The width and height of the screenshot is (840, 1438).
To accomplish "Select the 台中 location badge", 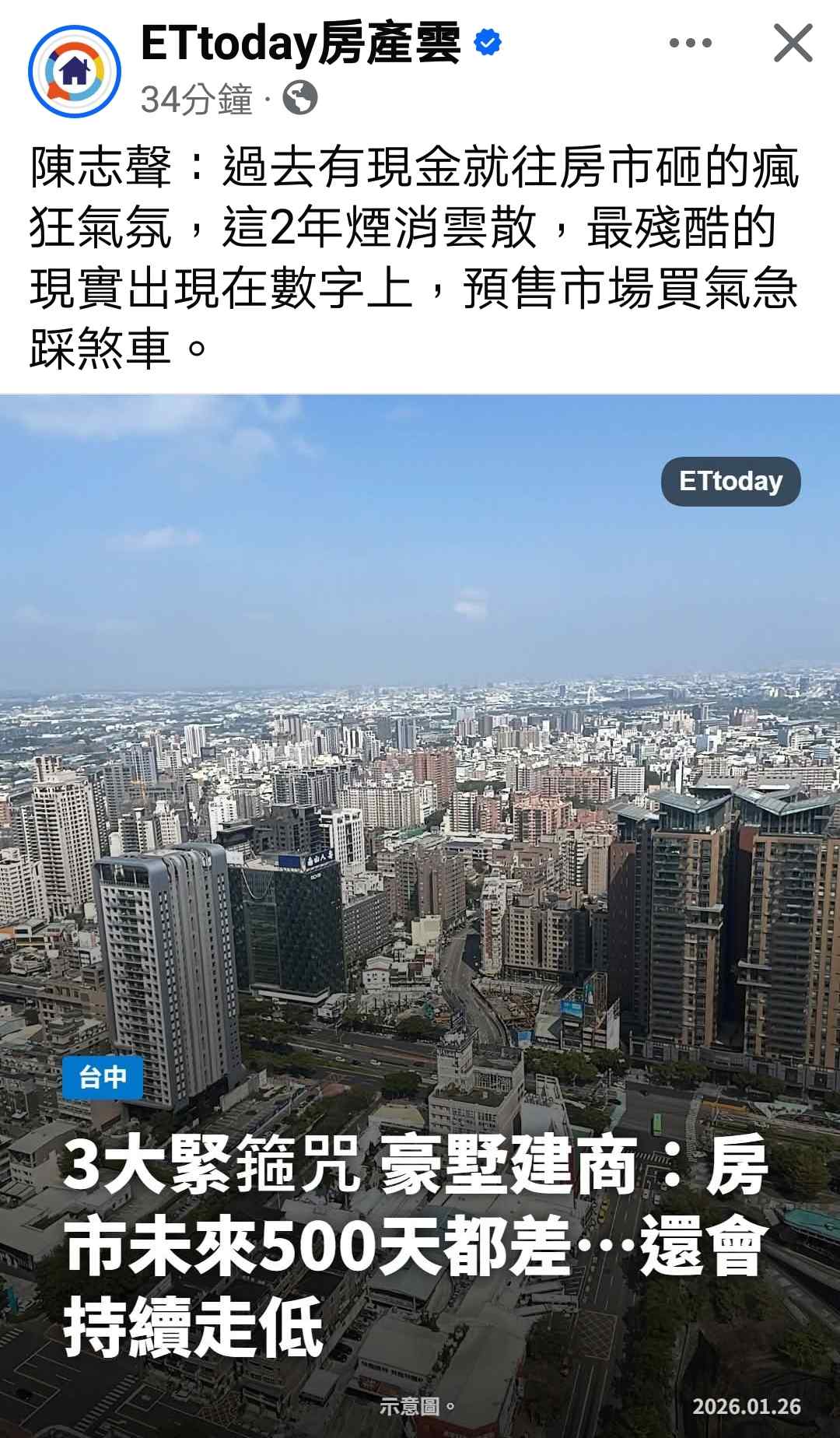I will coord(104,1076).
